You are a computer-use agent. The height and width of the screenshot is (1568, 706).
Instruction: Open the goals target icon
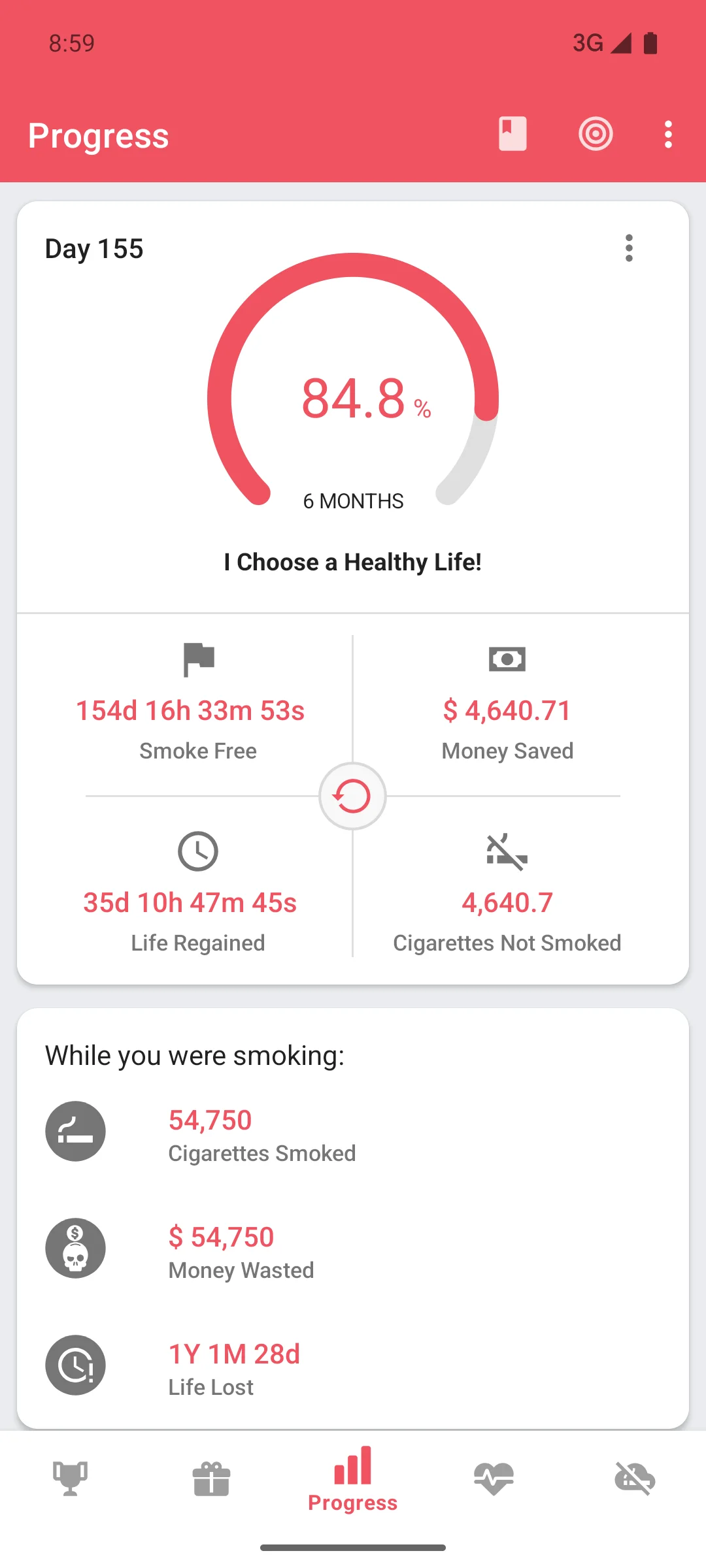pyautogui.click(x=596, y=135)
